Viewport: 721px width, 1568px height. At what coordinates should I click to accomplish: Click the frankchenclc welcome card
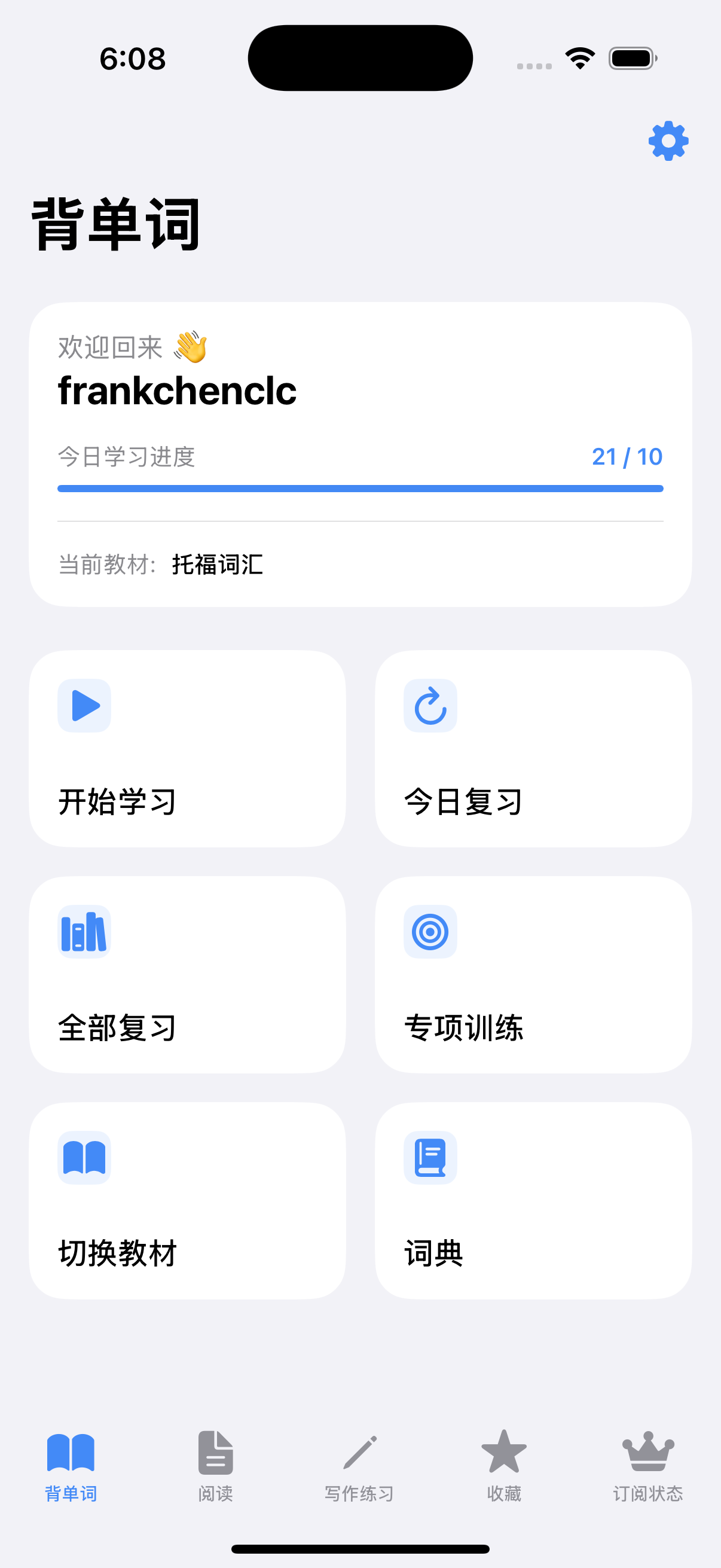359,453
